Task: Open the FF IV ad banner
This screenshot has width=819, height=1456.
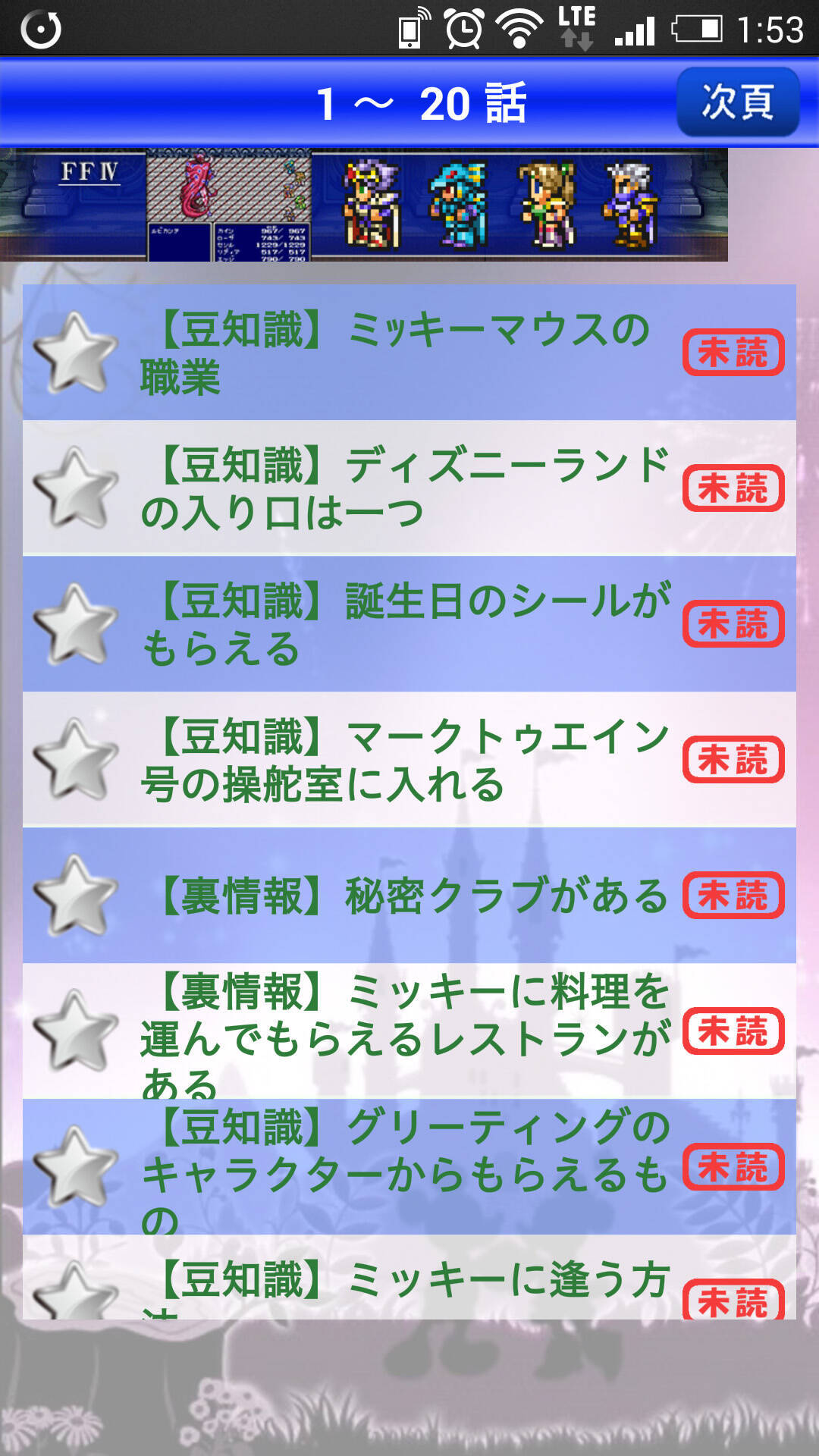Action: point(364,205)
